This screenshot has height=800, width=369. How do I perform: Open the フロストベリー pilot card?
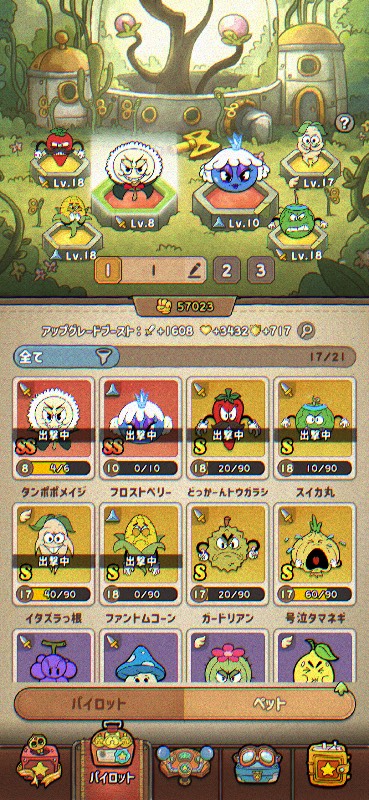[140, 428]
